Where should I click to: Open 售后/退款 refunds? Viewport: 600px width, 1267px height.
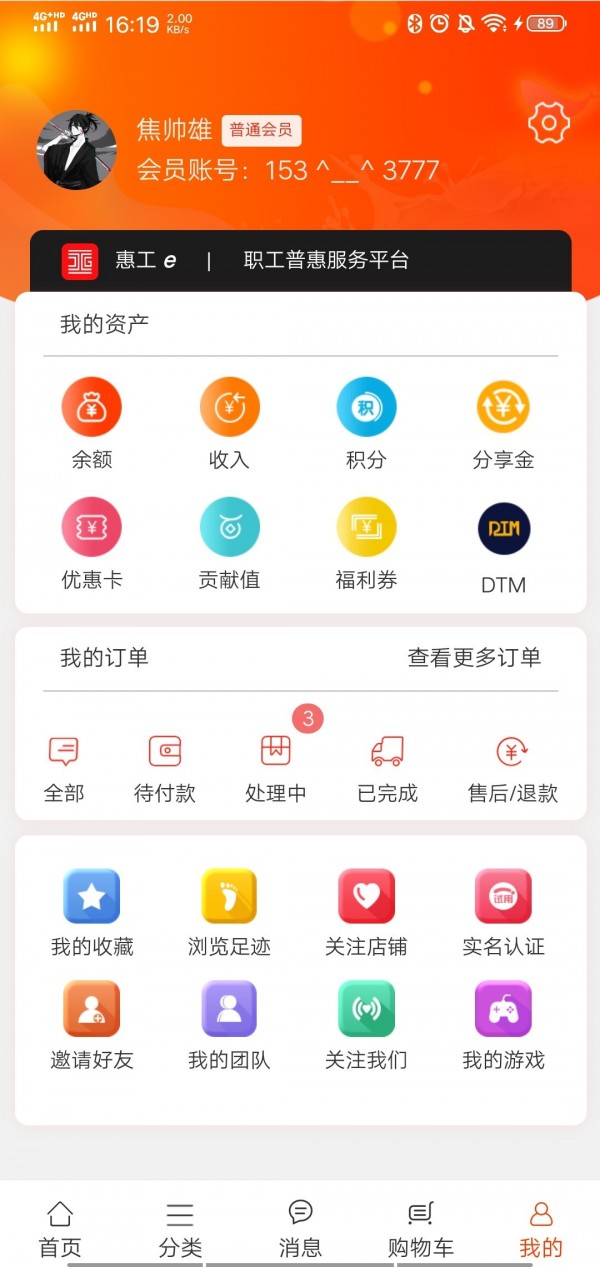pos(512,770)
